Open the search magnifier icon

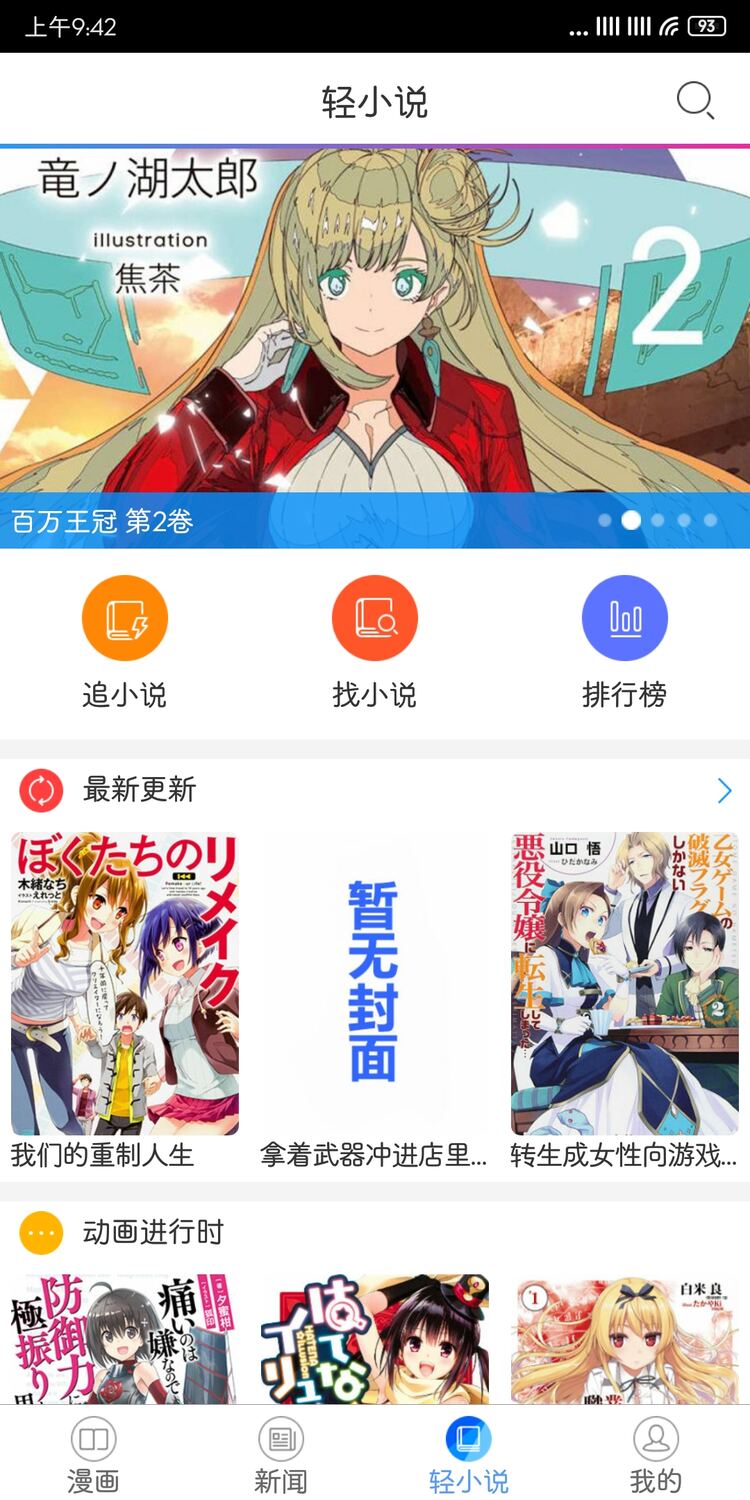695,101
